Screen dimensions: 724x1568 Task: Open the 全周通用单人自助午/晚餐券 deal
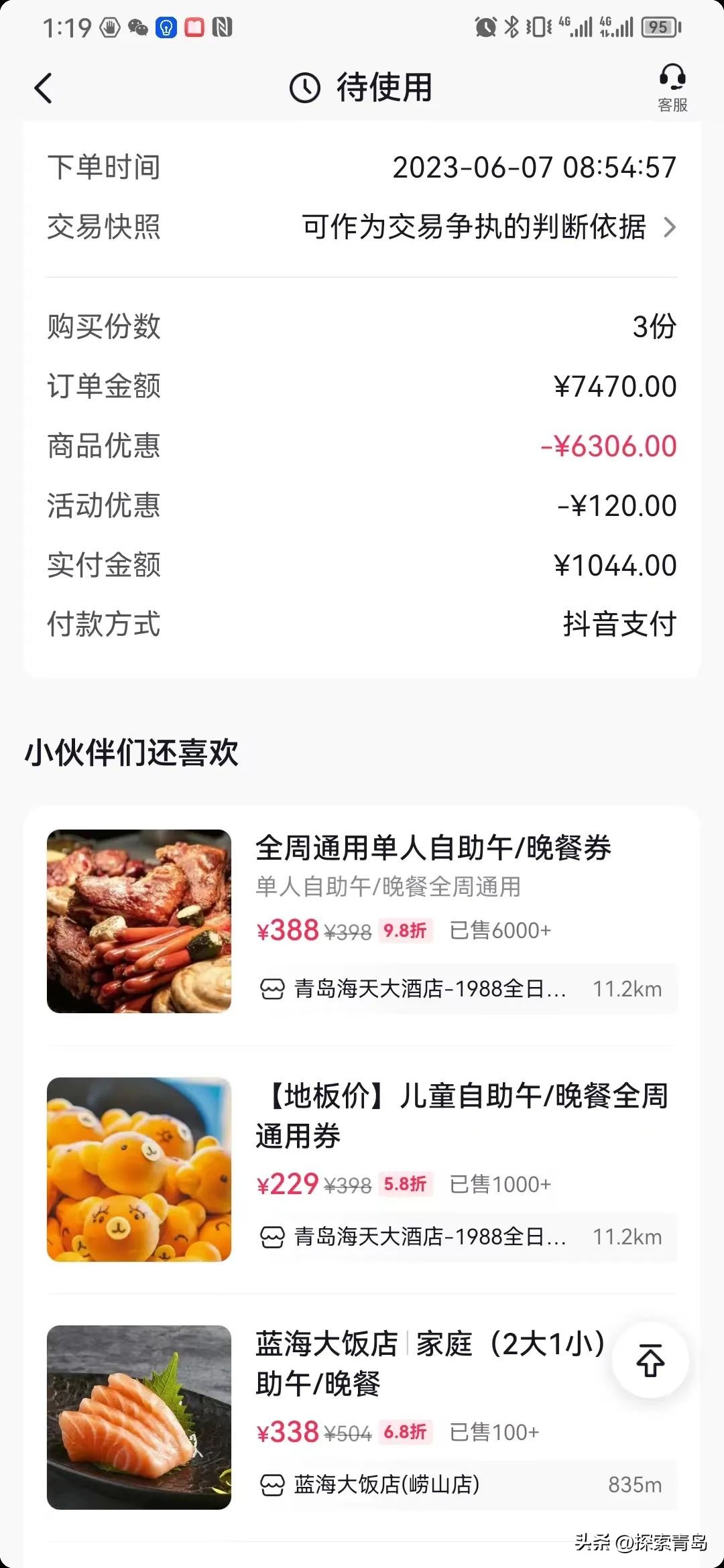[436, 848]
